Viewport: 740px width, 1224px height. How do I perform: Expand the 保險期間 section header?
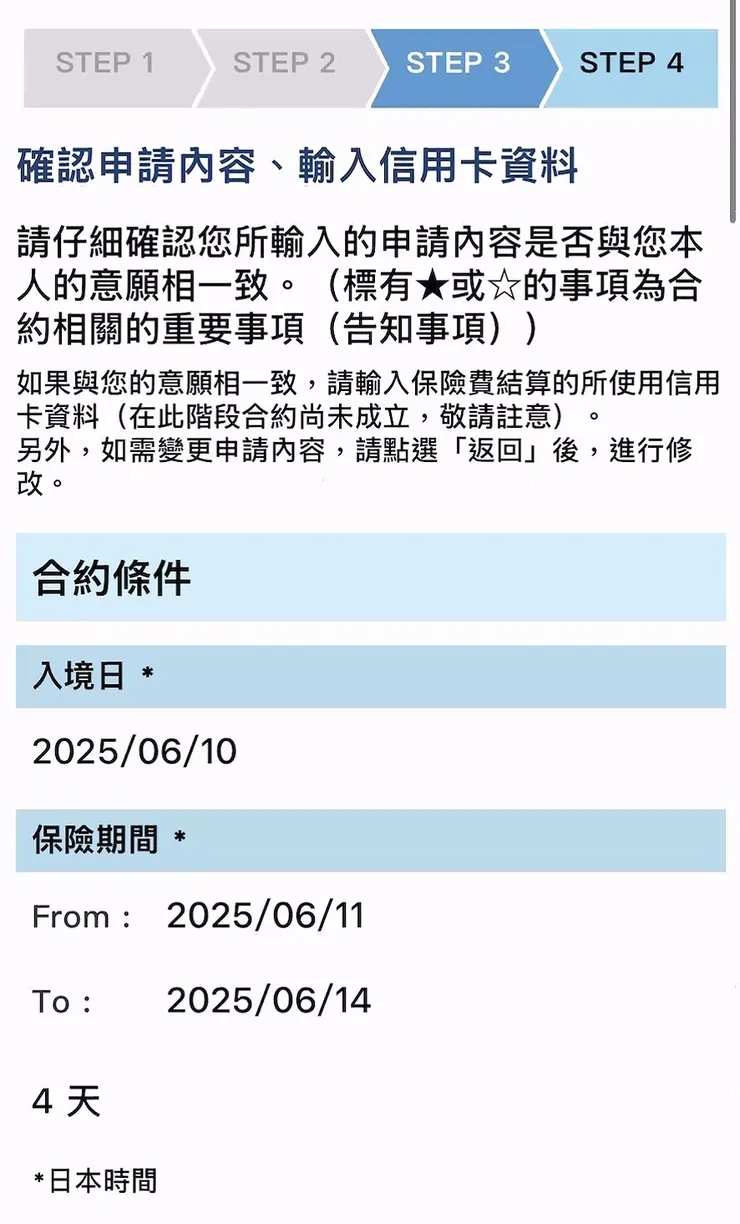105,840
